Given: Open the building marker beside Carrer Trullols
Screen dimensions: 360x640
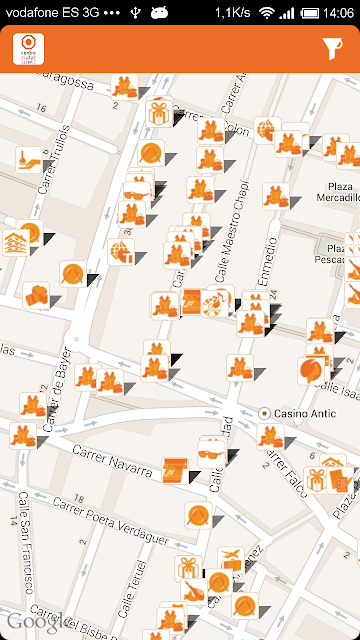Looking at the screenshot, I should tap(16, 243).
